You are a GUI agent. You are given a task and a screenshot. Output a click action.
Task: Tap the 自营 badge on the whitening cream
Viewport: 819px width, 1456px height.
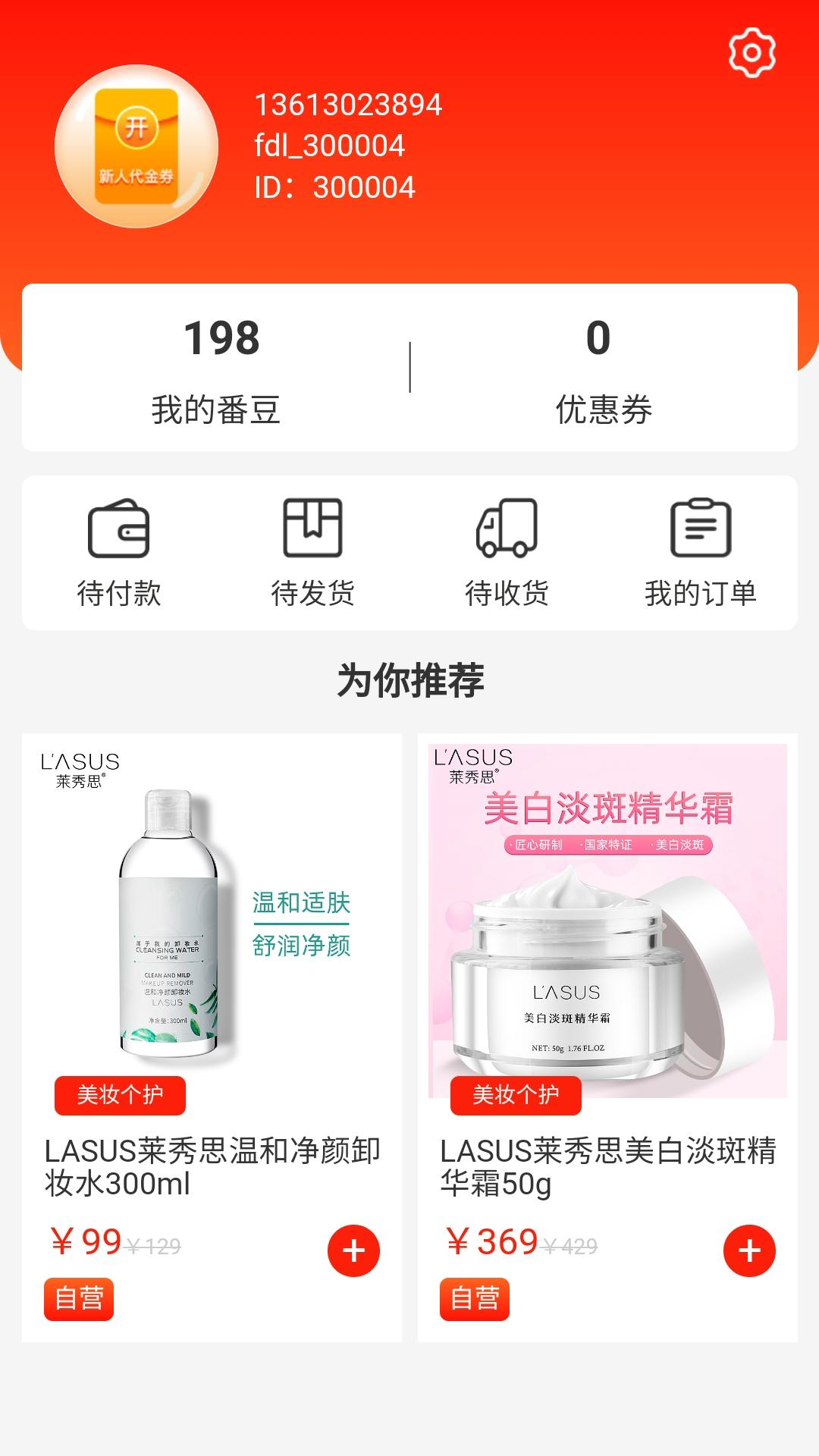(477, 1299)
